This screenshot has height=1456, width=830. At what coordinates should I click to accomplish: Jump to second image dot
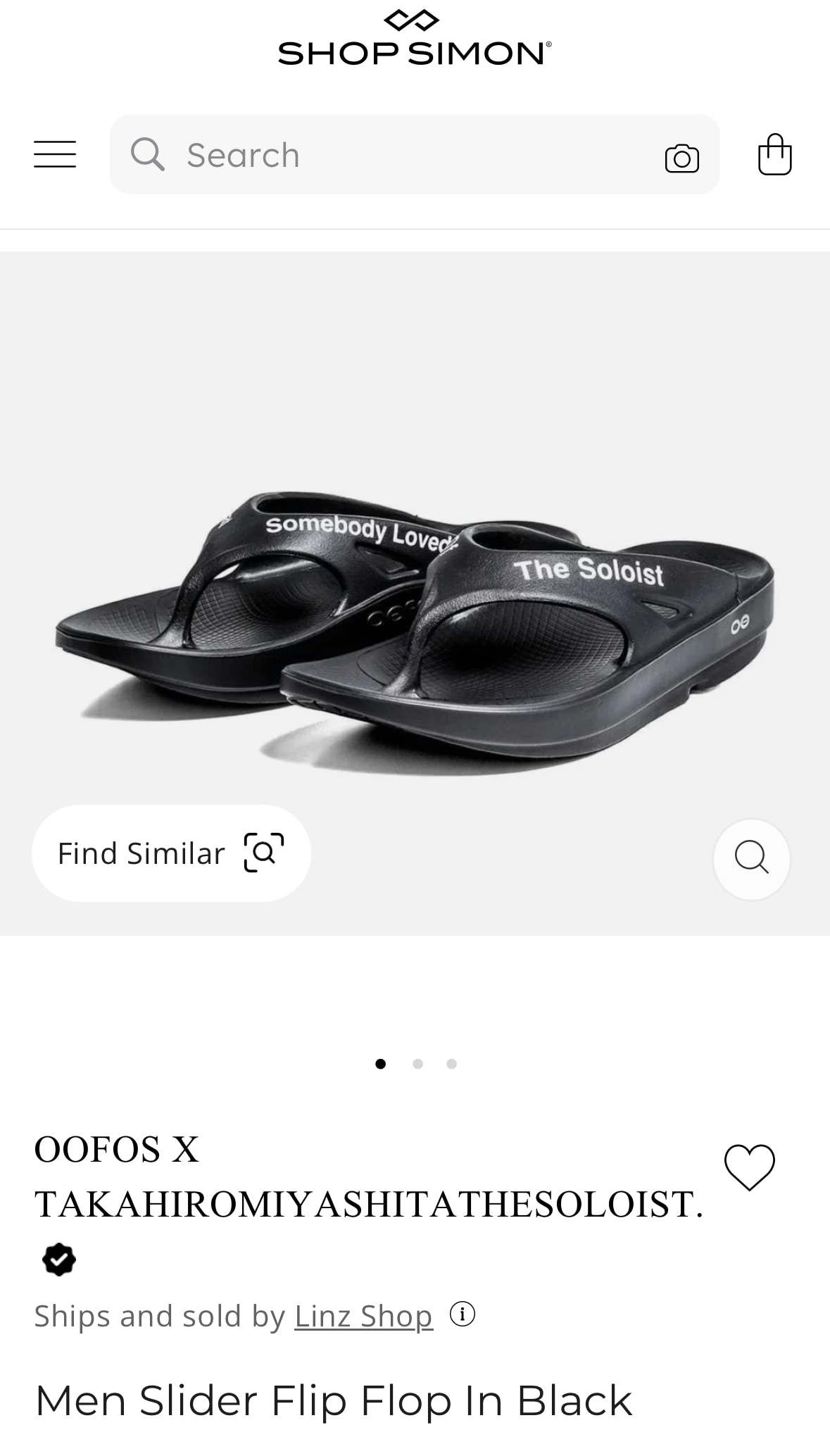coord(417,1064)
